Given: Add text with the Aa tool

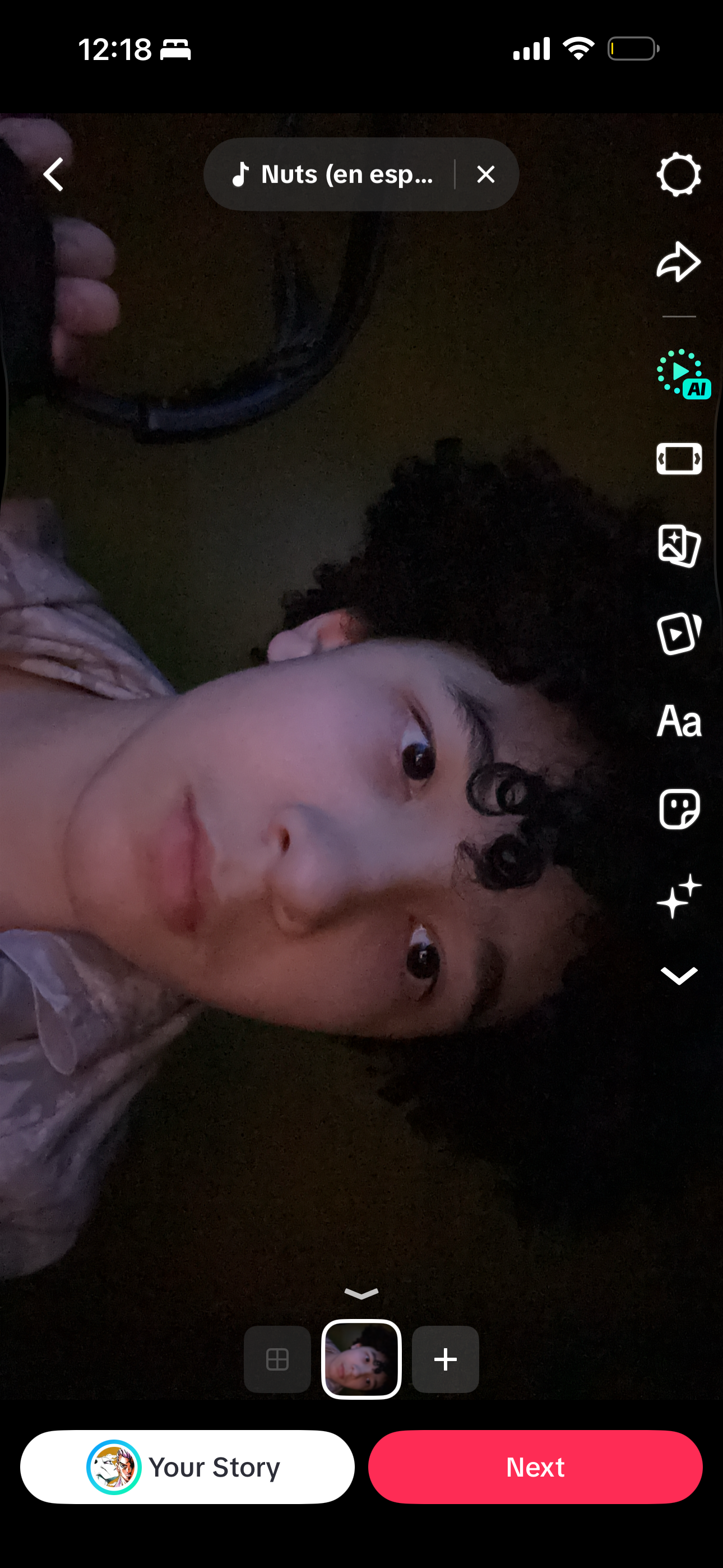Looking at the screenshot, I should coord(679,721).
